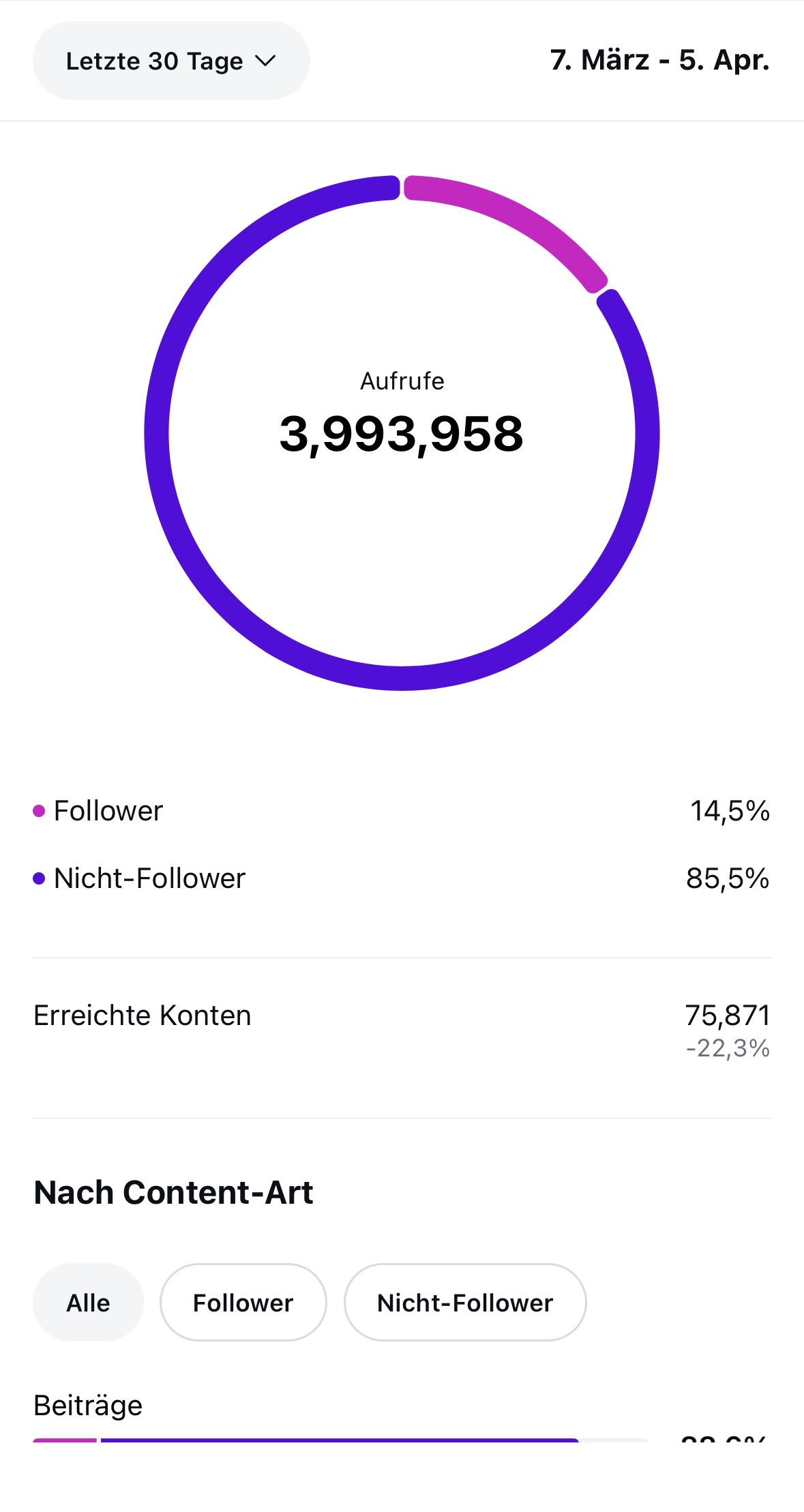This screenshot has height=1512, width=804.
Task: Show content type for Nicht-Follower
Action: pos(464,1303)
